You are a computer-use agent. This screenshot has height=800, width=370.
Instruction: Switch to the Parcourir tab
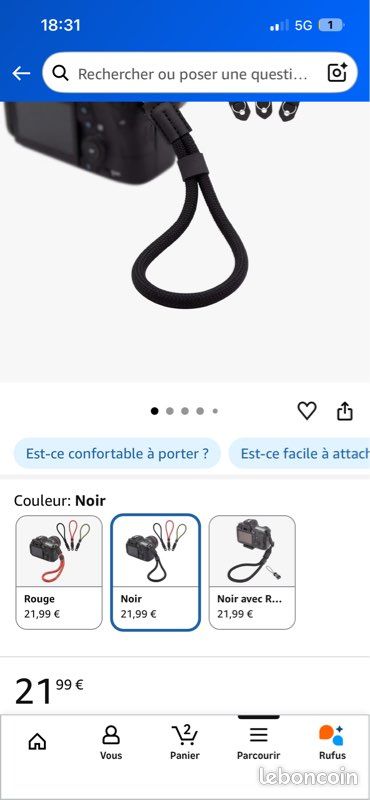(258, 742)
